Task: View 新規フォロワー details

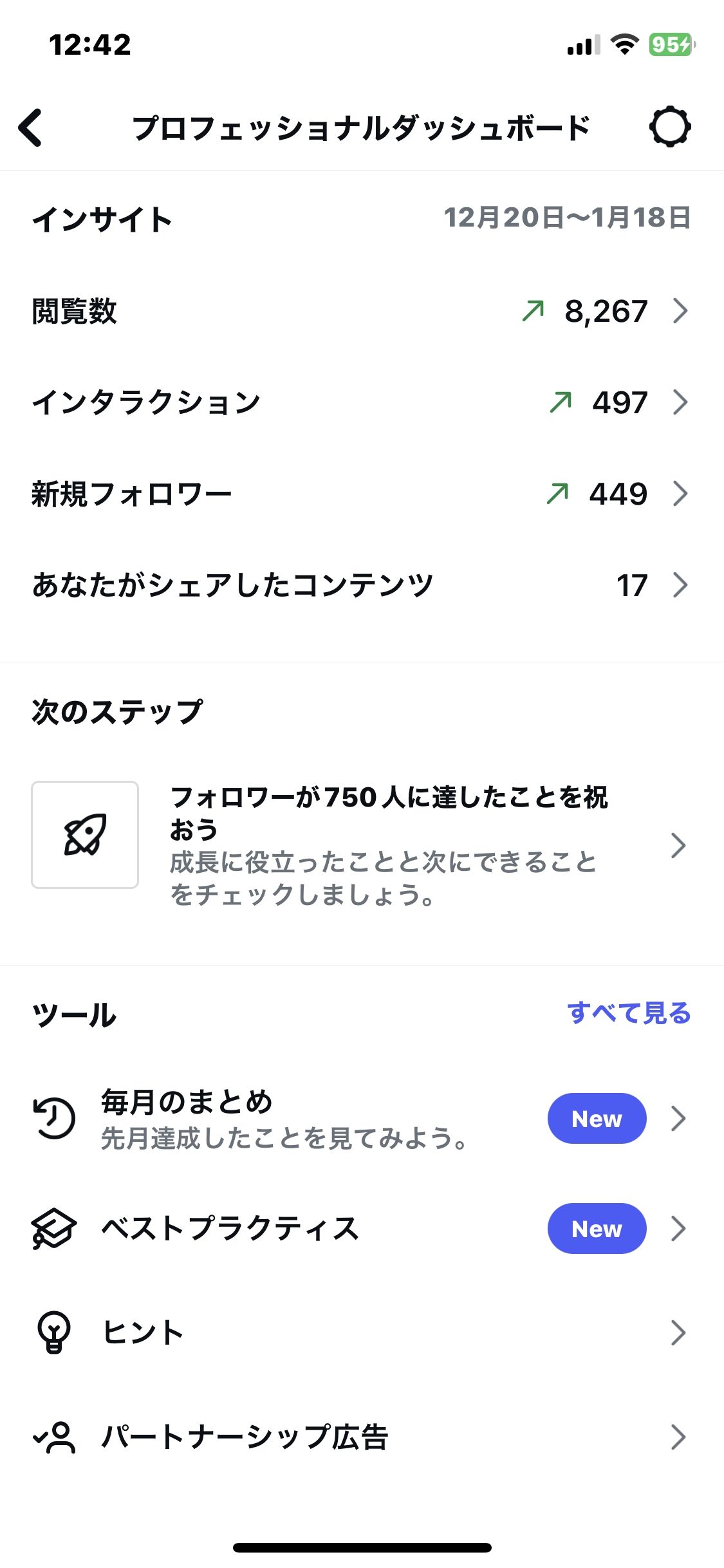Action: (360, 494)
